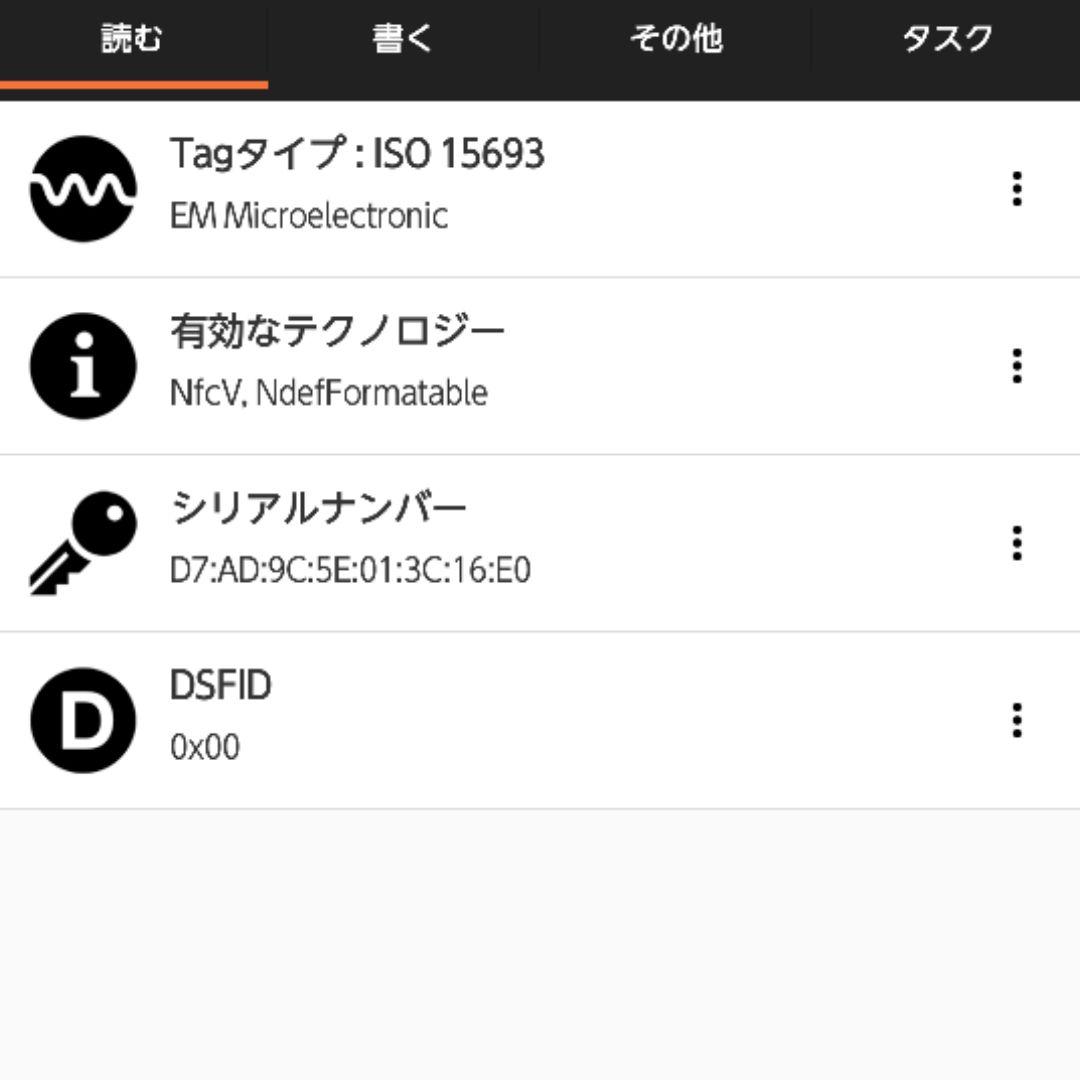Open the DSFID row
The image size is (1080, 1080).
500,719
